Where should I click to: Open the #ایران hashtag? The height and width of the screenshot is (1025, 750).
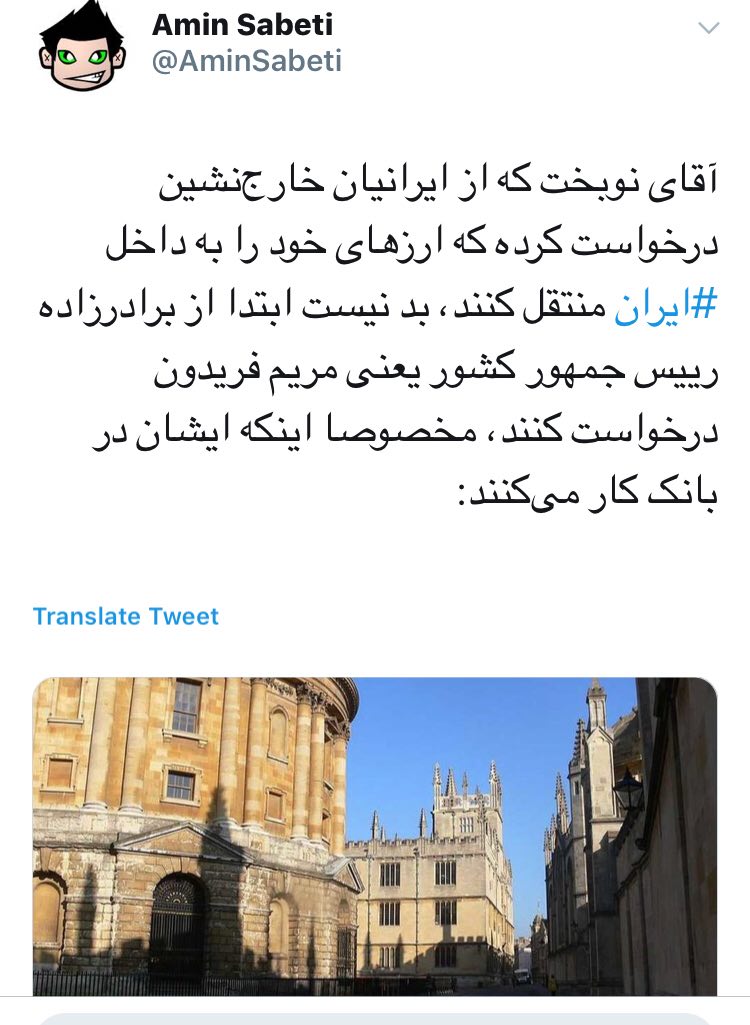pos(666,306)
